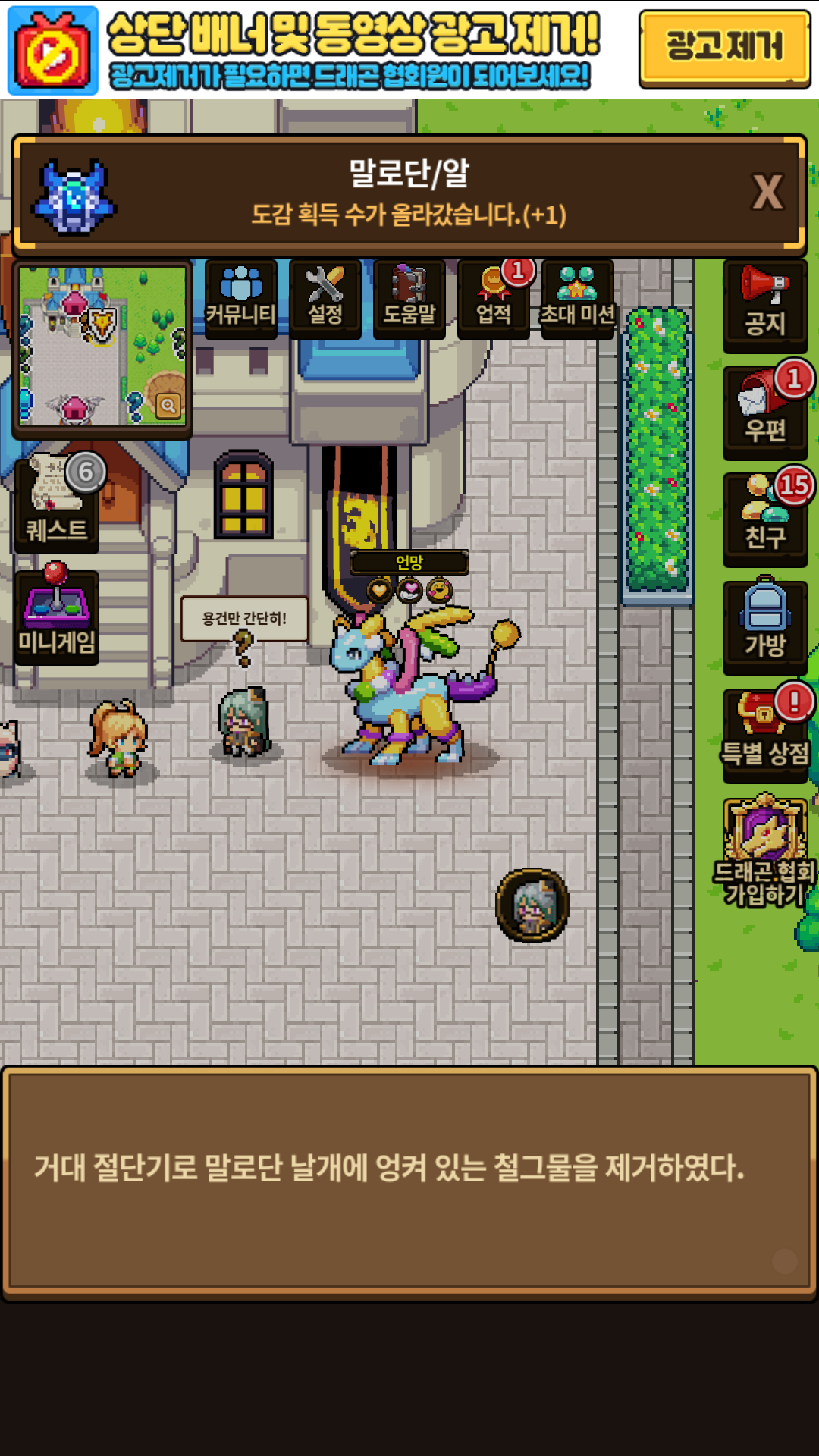Open 설정 settings
The height and width of the screenshot is (1456, 819).
click(325, 298)
